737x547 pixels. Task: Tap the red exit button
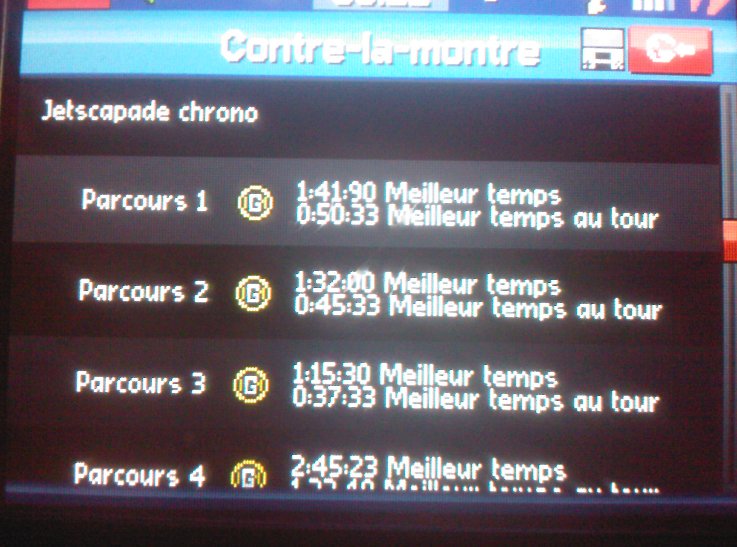click(x=669, y=50)
